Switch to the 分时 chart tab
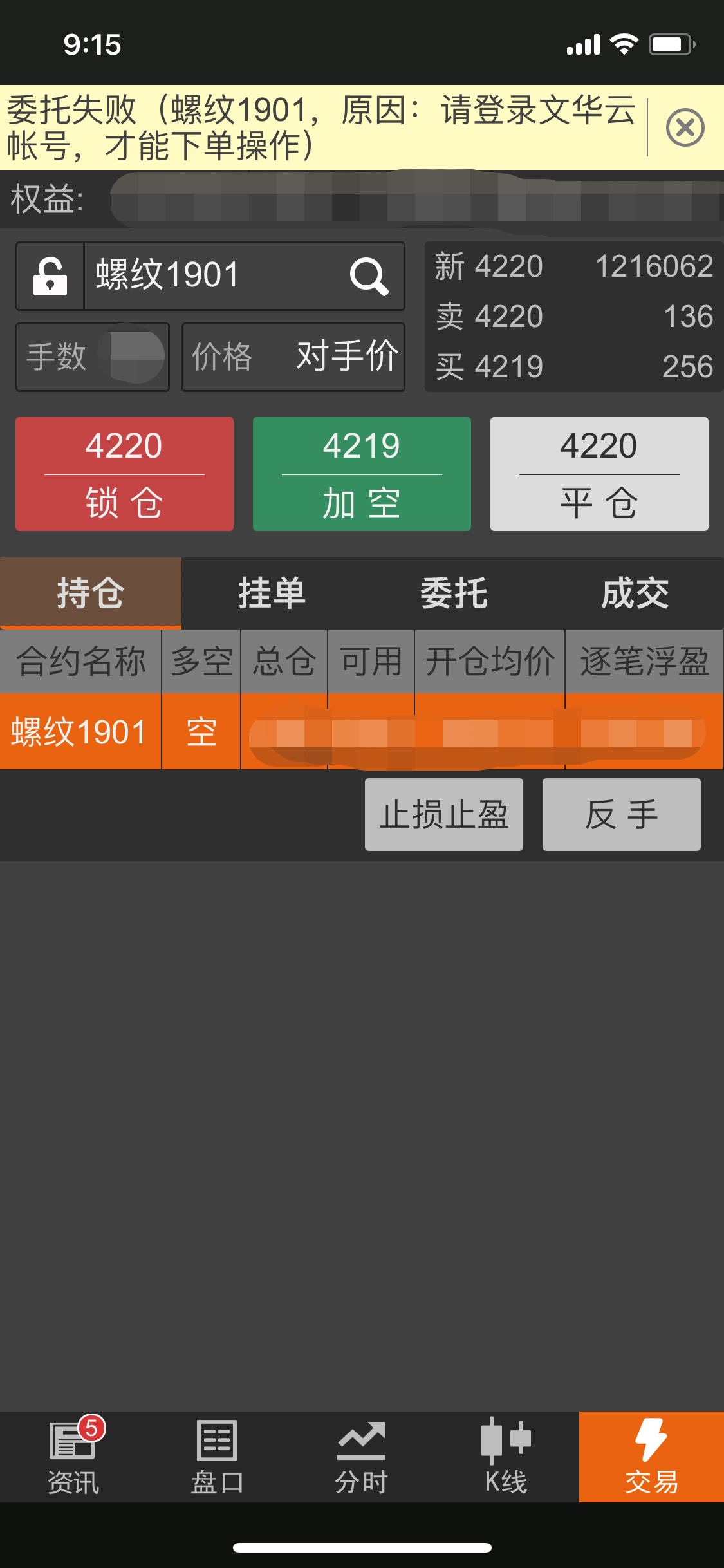The image size is (724, 1568). tap(361, 1457)
